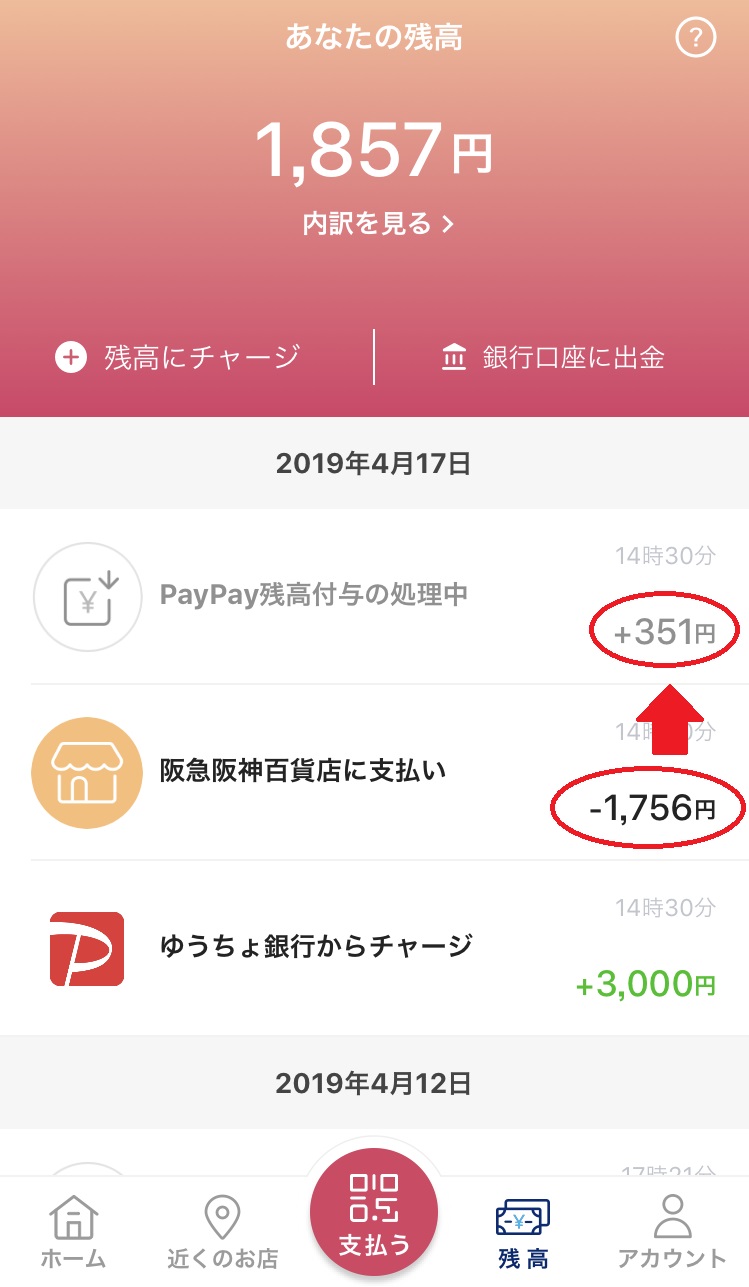Go to the ホーム tab
The image size is (749, 1287).
[x=73, y=1232]
